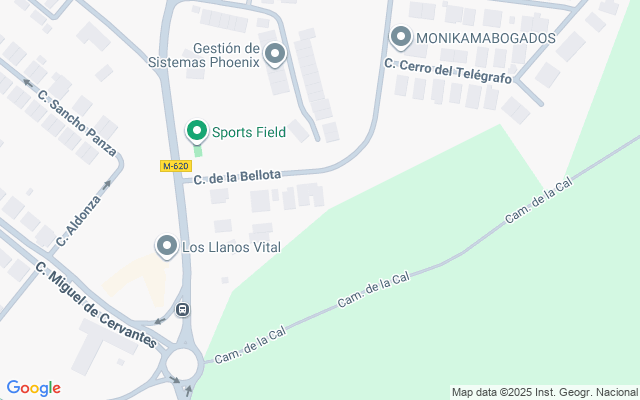Select the Gestión de Sistemas Phoenix marker
Viewport: 640px width, 400px height.
[x=275, y=54]
